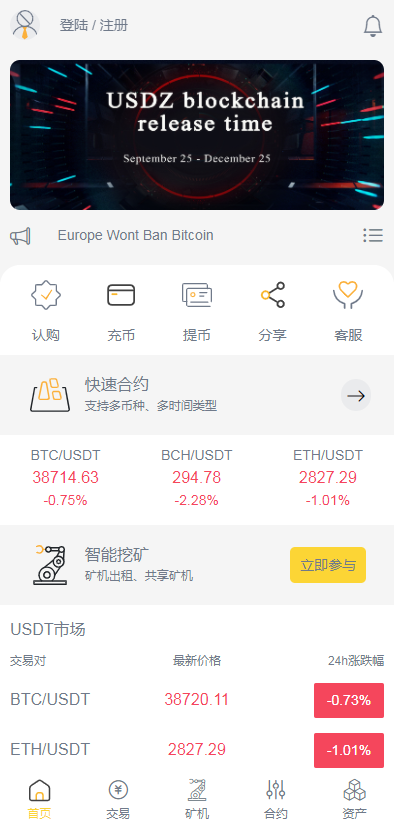Contact 客服 customer service
Screen dimensions: 394x828
click(x=348, y=312)
